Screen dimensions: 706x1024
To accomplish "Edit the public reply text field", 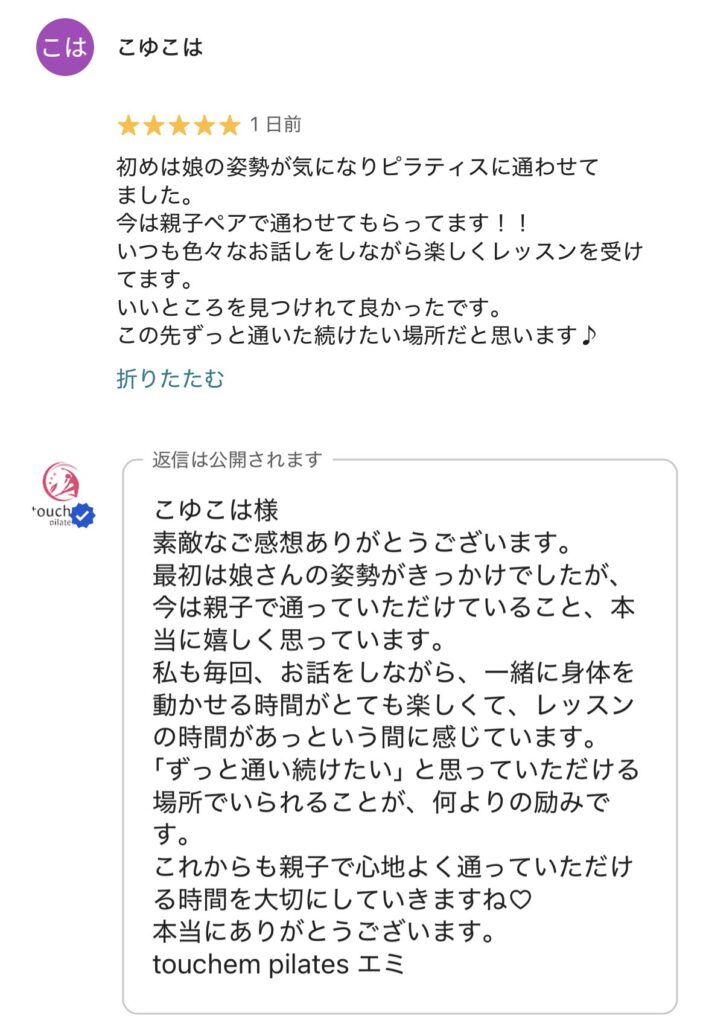I will click(400, 735).
